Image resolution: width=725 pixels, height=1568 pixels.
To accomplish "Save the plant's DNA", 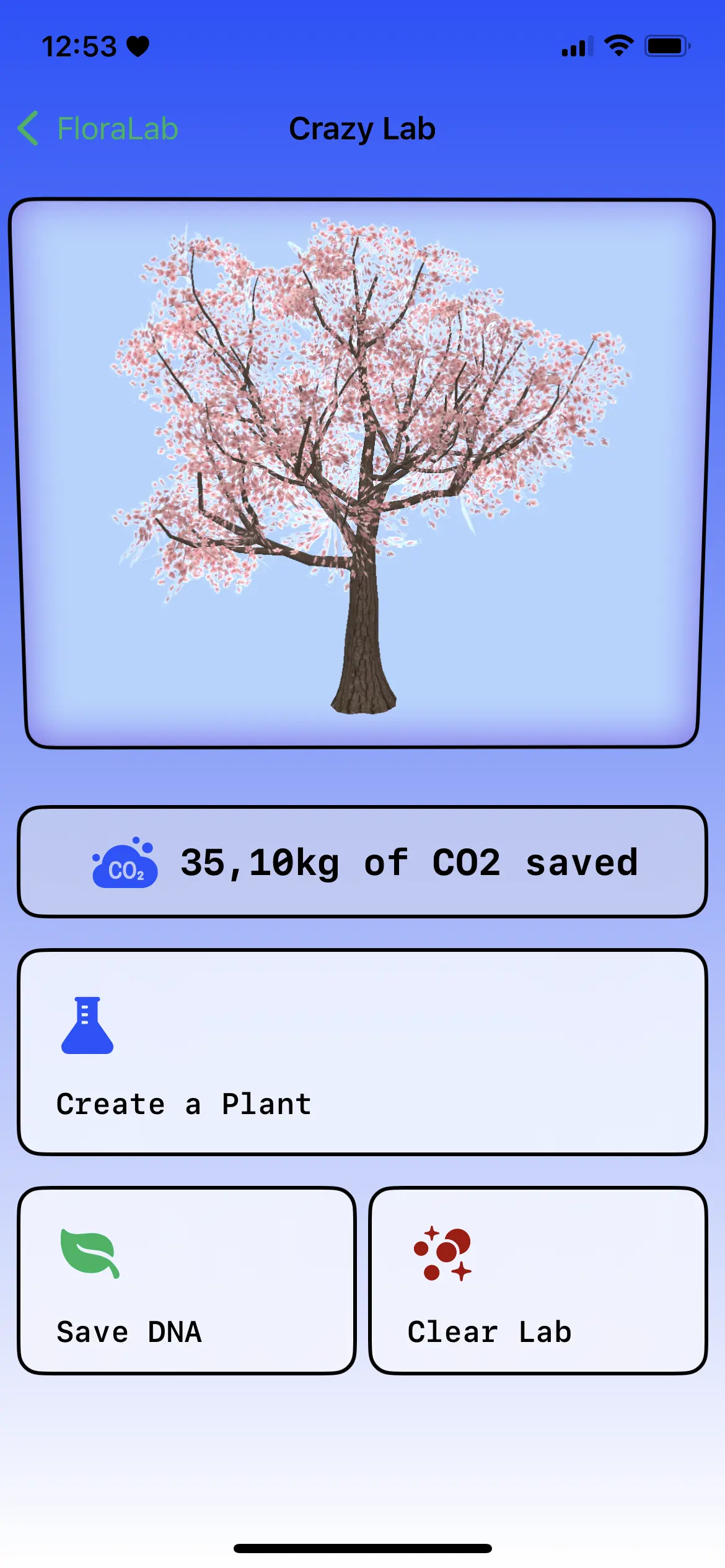I will pos(187,1281).
